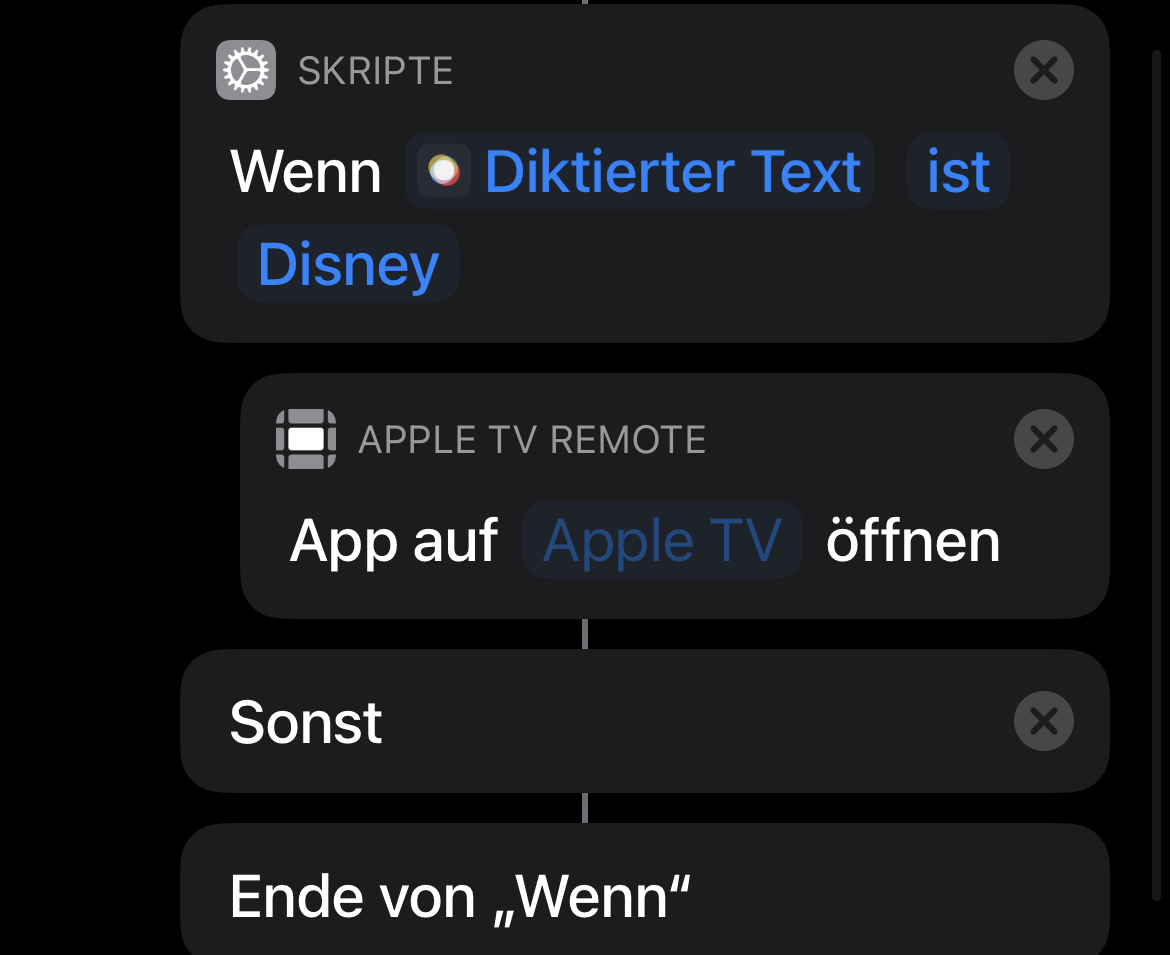Image resolution: width=1170 pixels, height=955 pixels.
Task: Edit the Disney text value
Action: (x=348, y=264)
